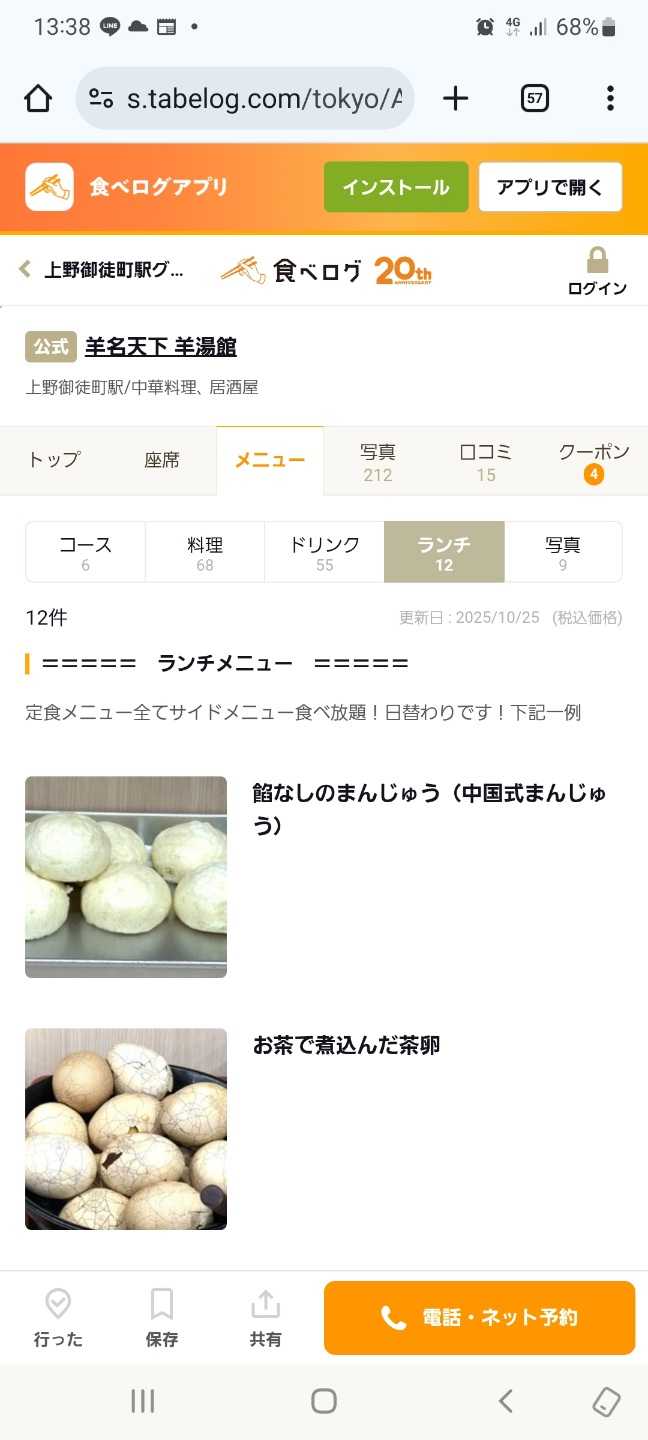View the 57 open tabs

[535, 98]
